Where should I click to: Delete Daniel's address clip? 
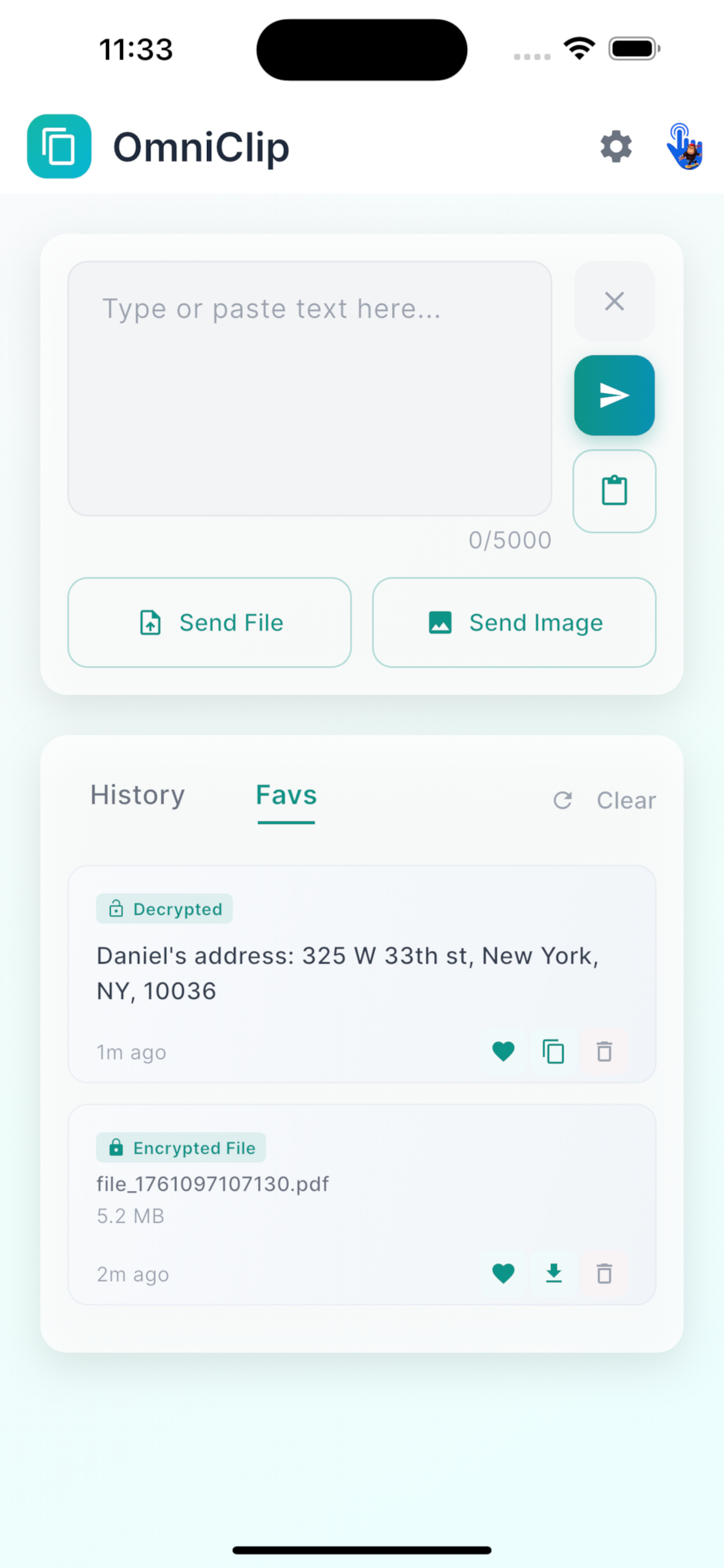click(x=604, y=1051)
